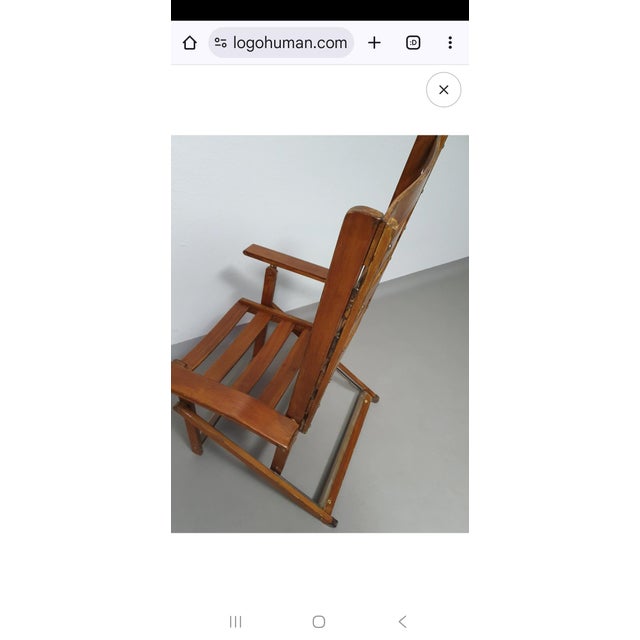Image resolution: width=640 pixels, height=640 pixels.
Task: Show recent apps from the navigation bar
Action: tap(236, 621)
